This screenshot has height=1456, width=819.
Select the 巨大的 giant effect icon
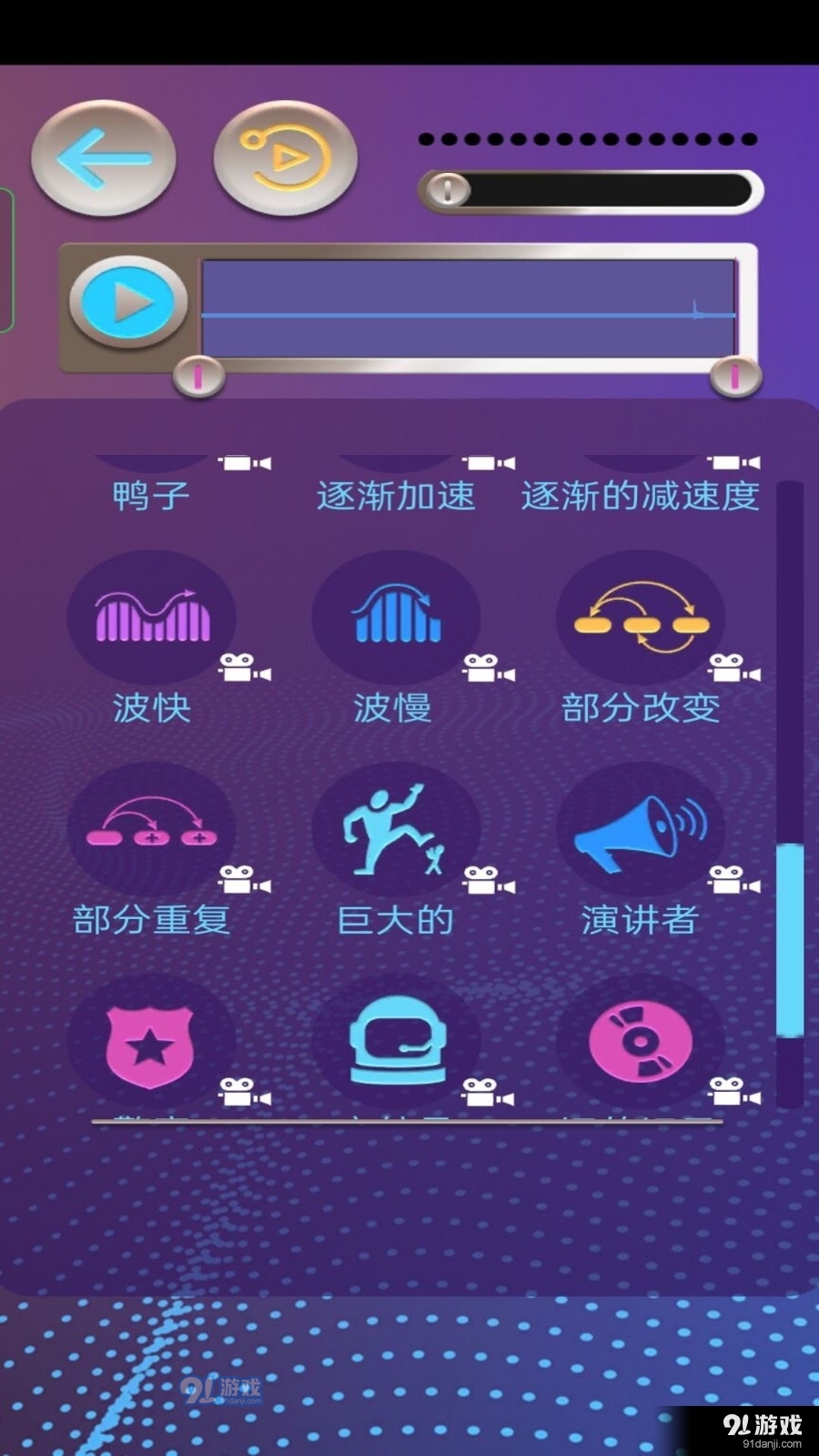coord(395,828)
